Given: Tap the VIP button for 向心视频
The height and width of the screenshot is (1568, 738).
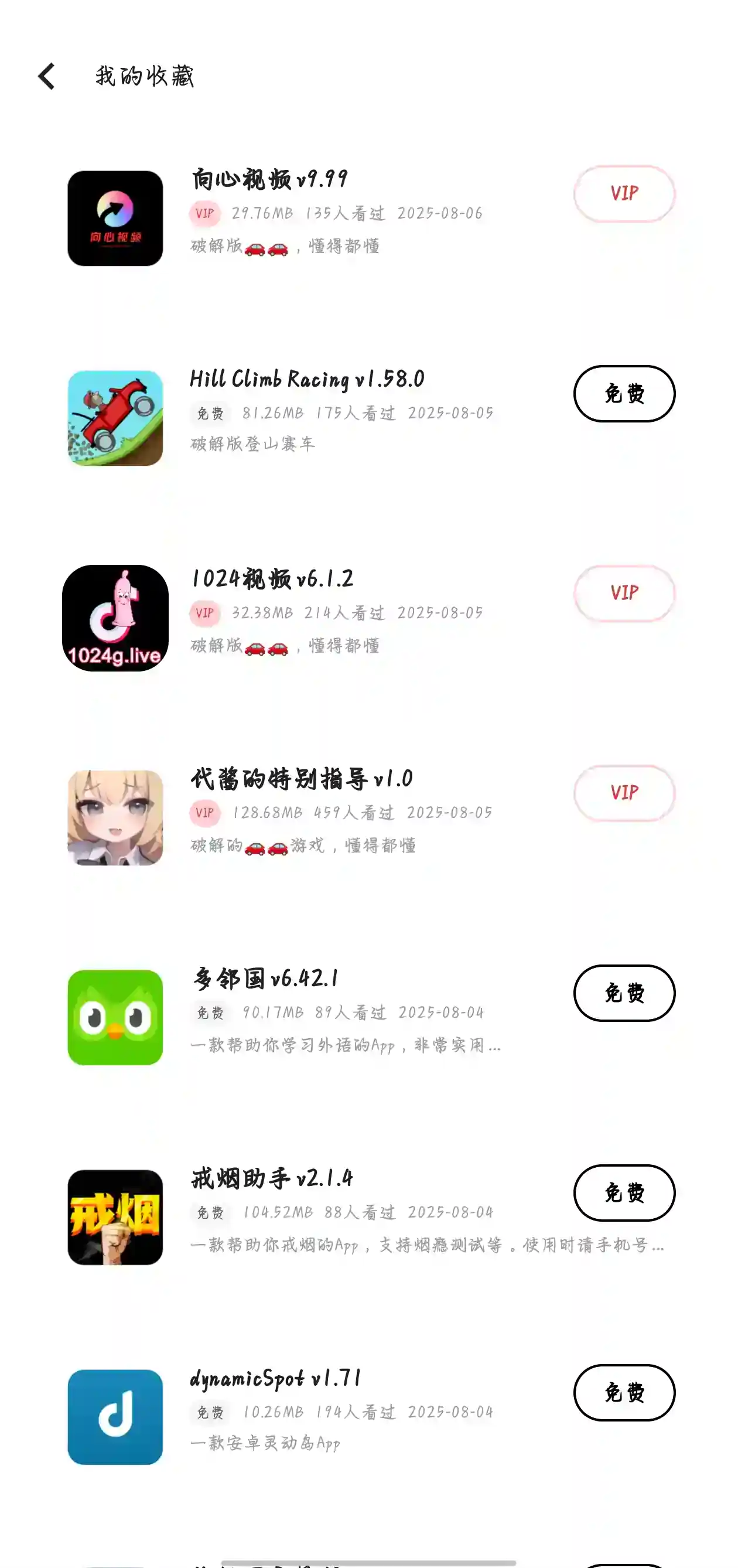Looking at the screenshot, I should [624, 193].
